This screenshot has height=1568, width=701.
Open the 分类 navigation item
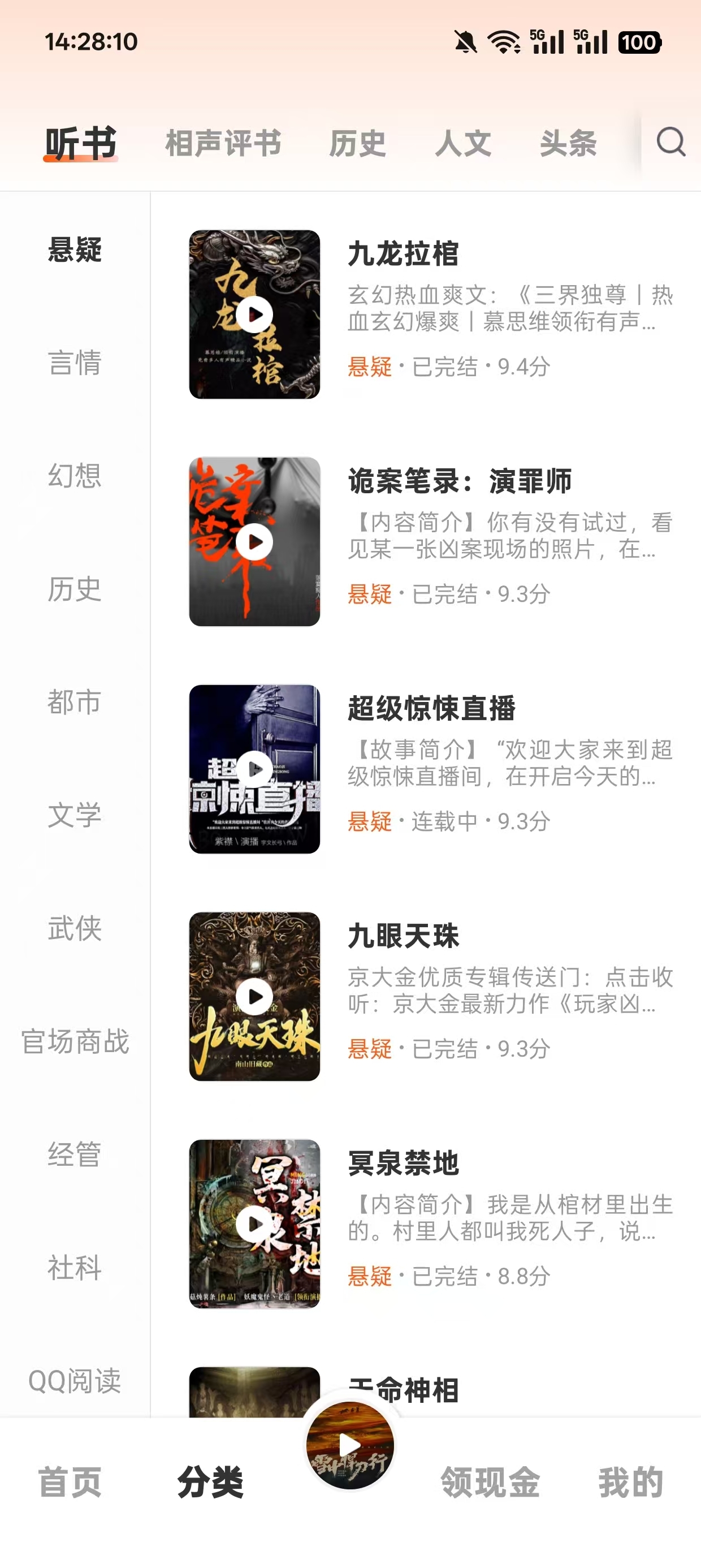point(213,1483)
